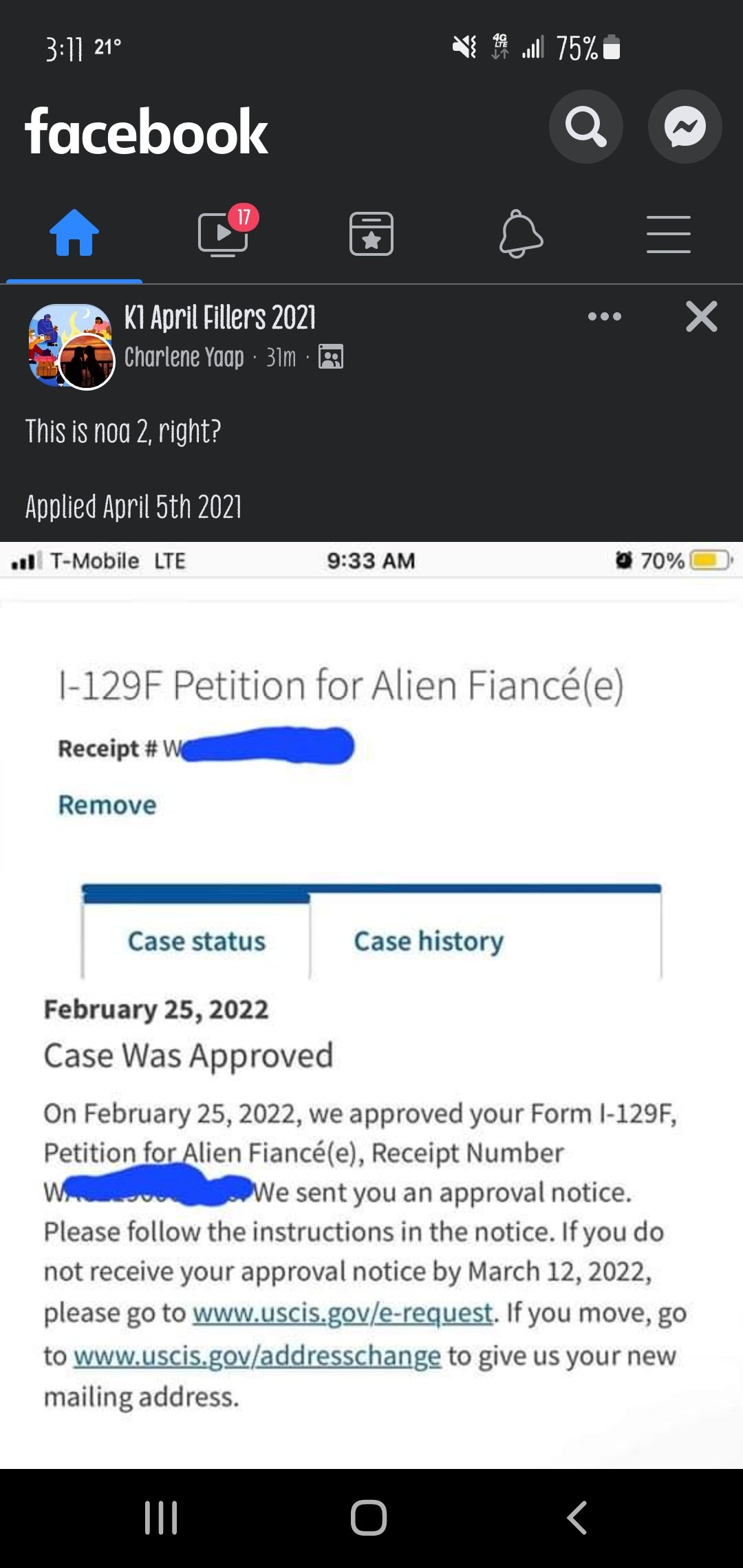The image size is (743, 1568).
Task: Tap the system home button
Action: [369, 1517]
